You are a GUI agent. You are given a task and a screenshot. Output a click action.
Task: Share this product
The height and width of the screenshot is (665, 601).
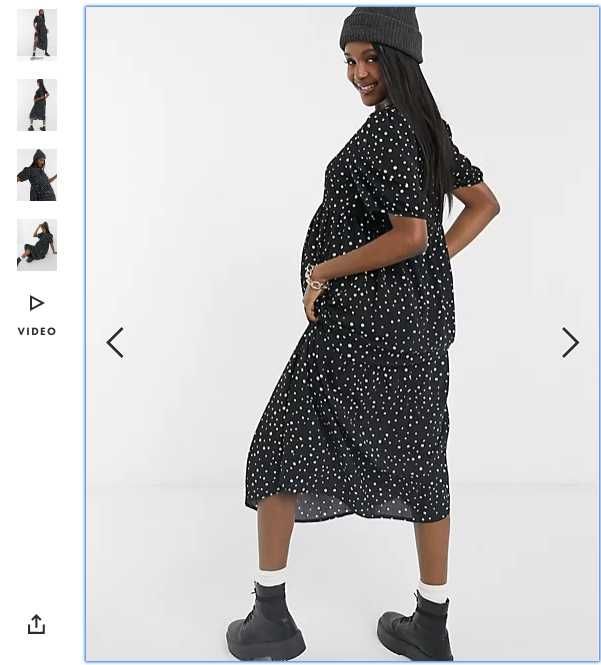click(37, 624)
